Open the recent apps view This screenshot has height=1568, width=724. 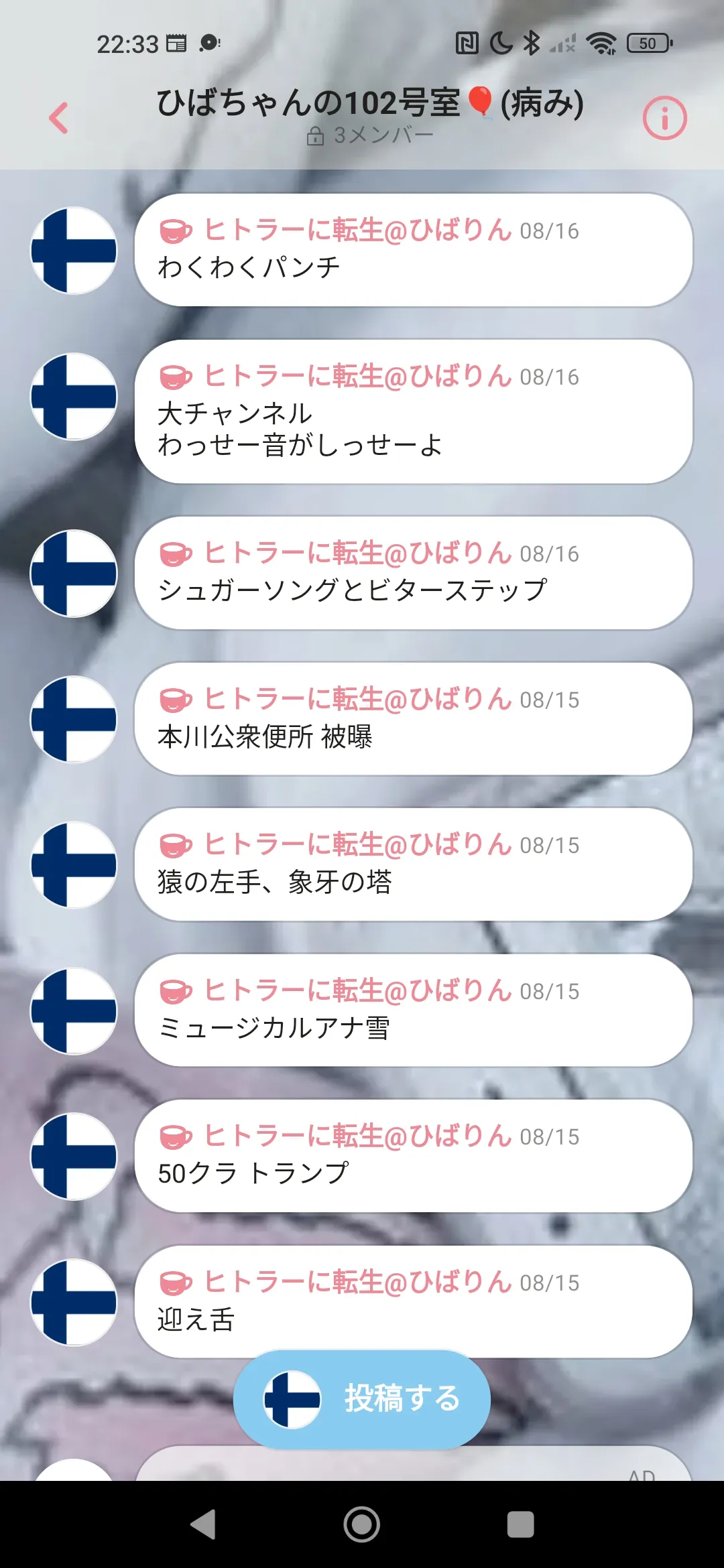pyautogui.click(x=520, y=1524)
